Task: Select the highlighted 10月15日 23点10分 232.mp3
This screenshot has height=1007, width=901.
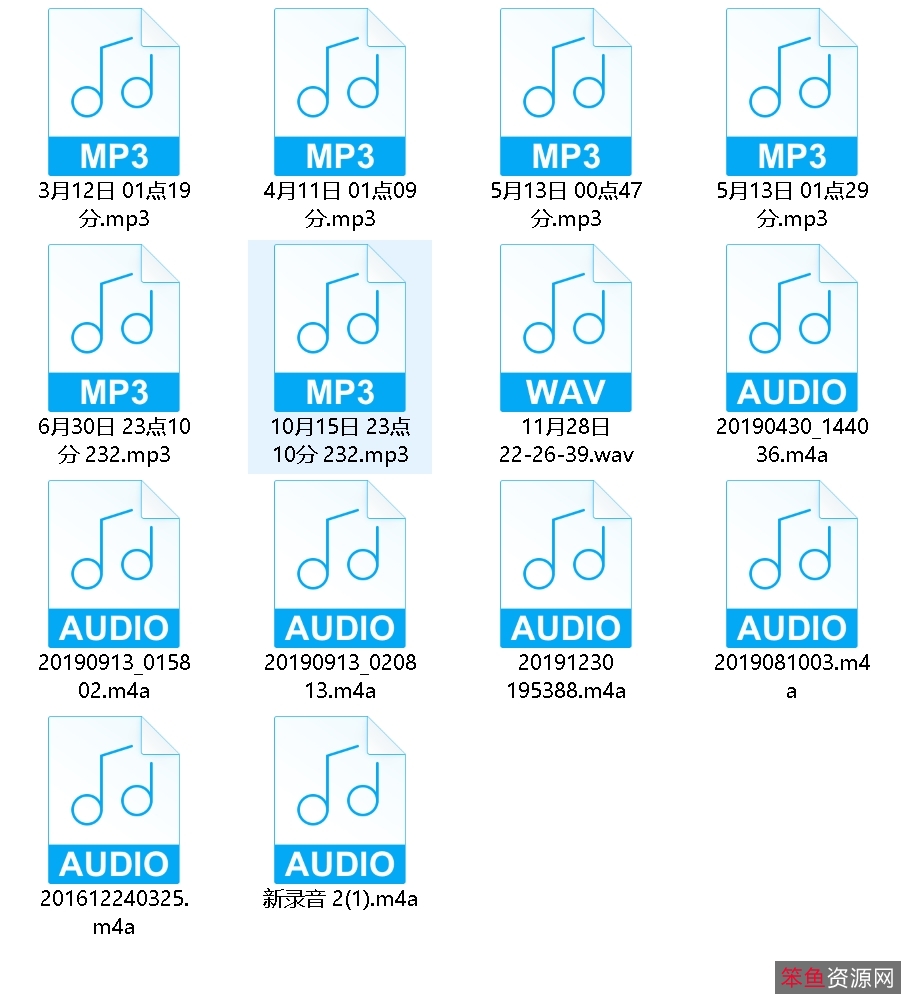Action: click(340, 329)
